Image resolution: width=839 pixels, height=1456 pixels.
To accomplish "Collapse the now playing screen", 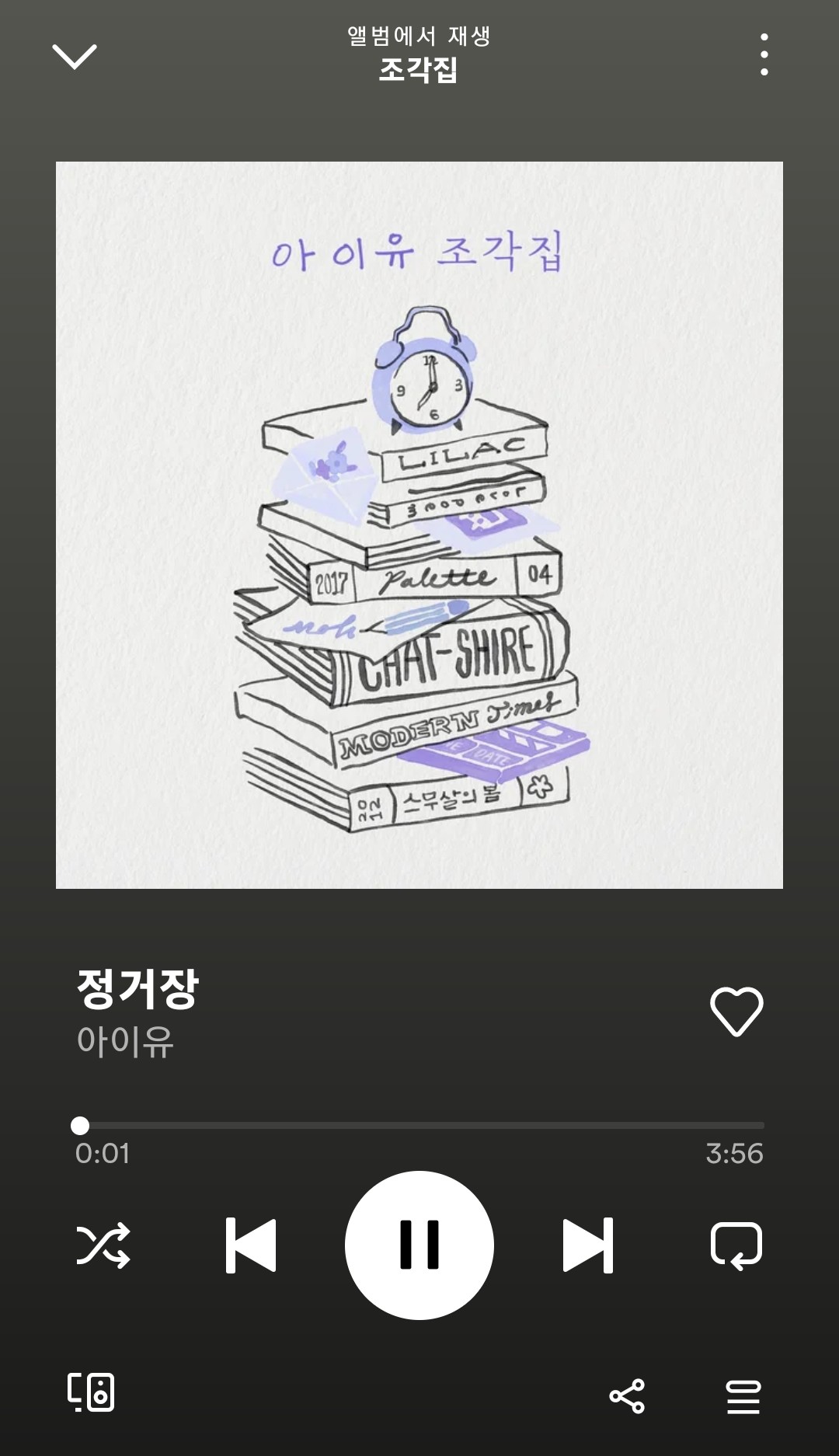I will click(x=74, y=56).
